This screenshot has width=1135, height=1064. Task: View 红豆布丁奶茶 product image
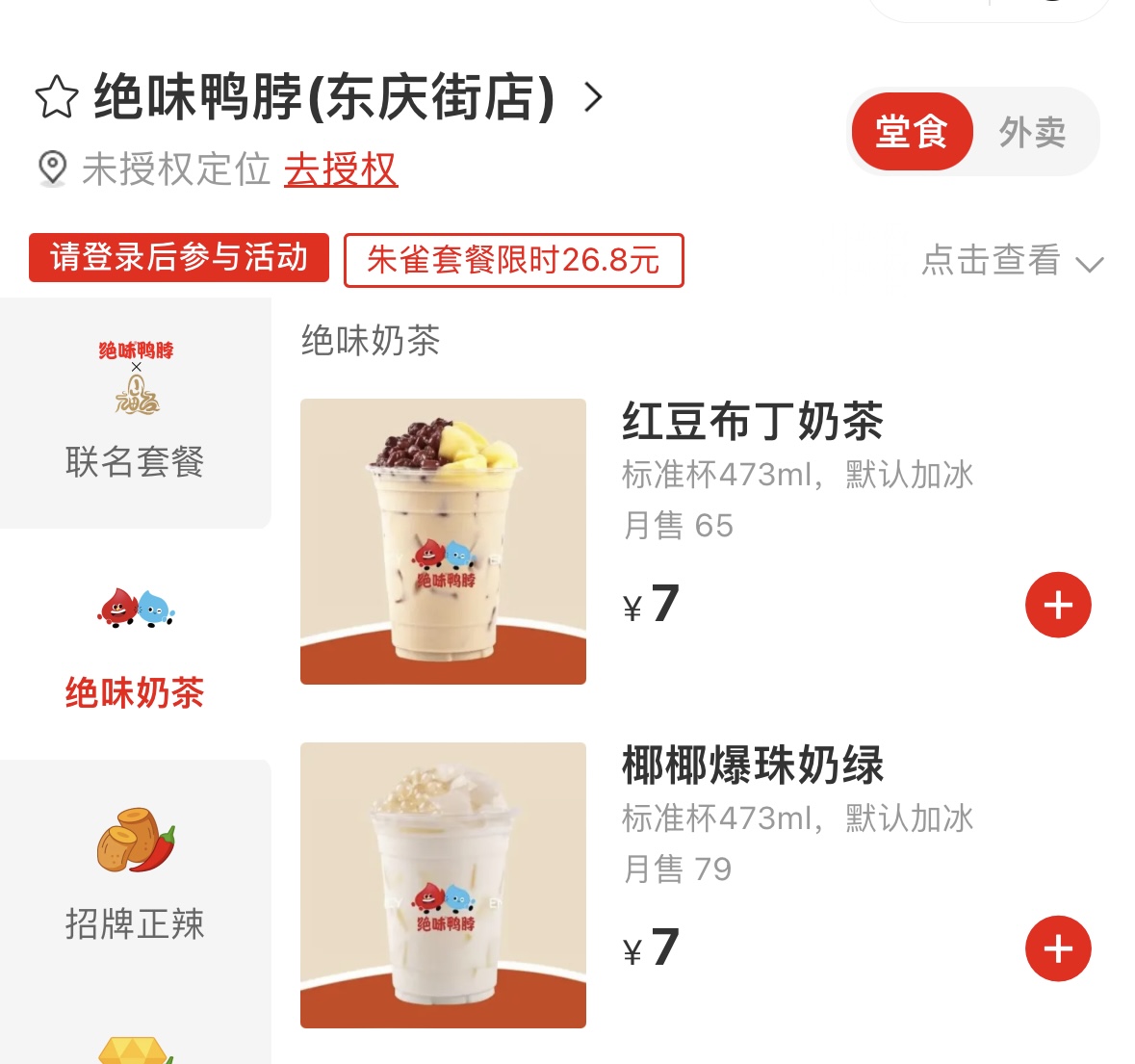click(x=443, y=541)
